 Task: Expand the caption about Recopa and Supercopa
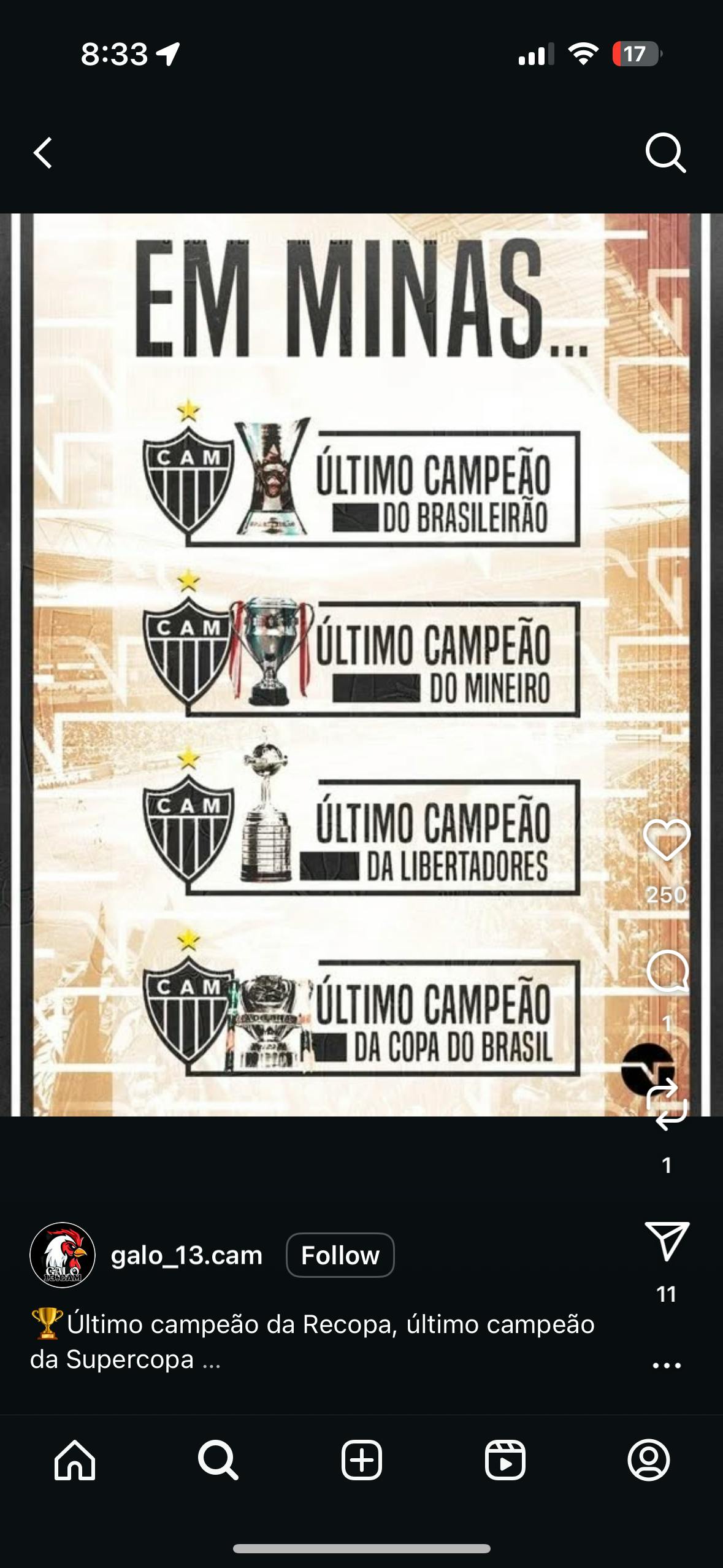tap(211, 1361)
